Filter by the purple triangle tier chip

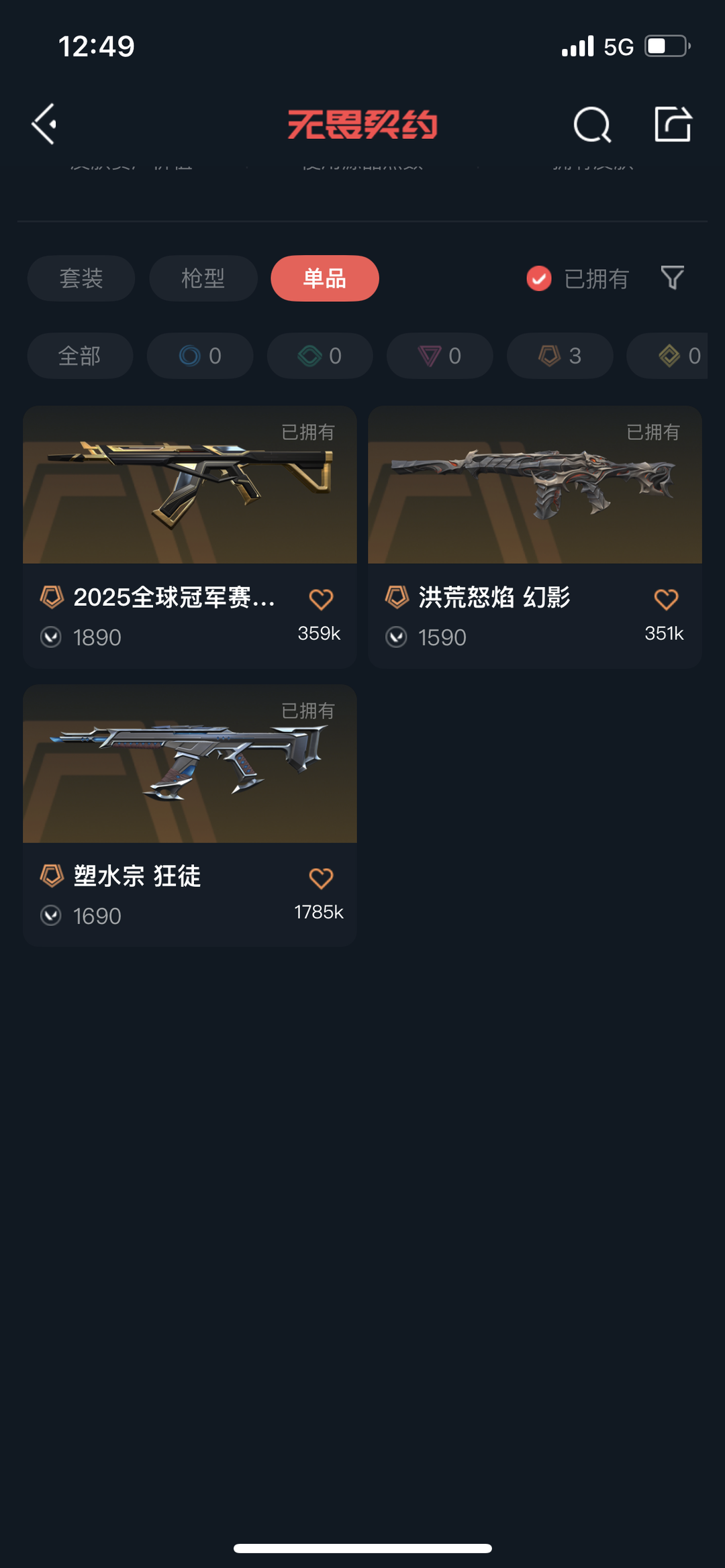click(x=440, y=356)
